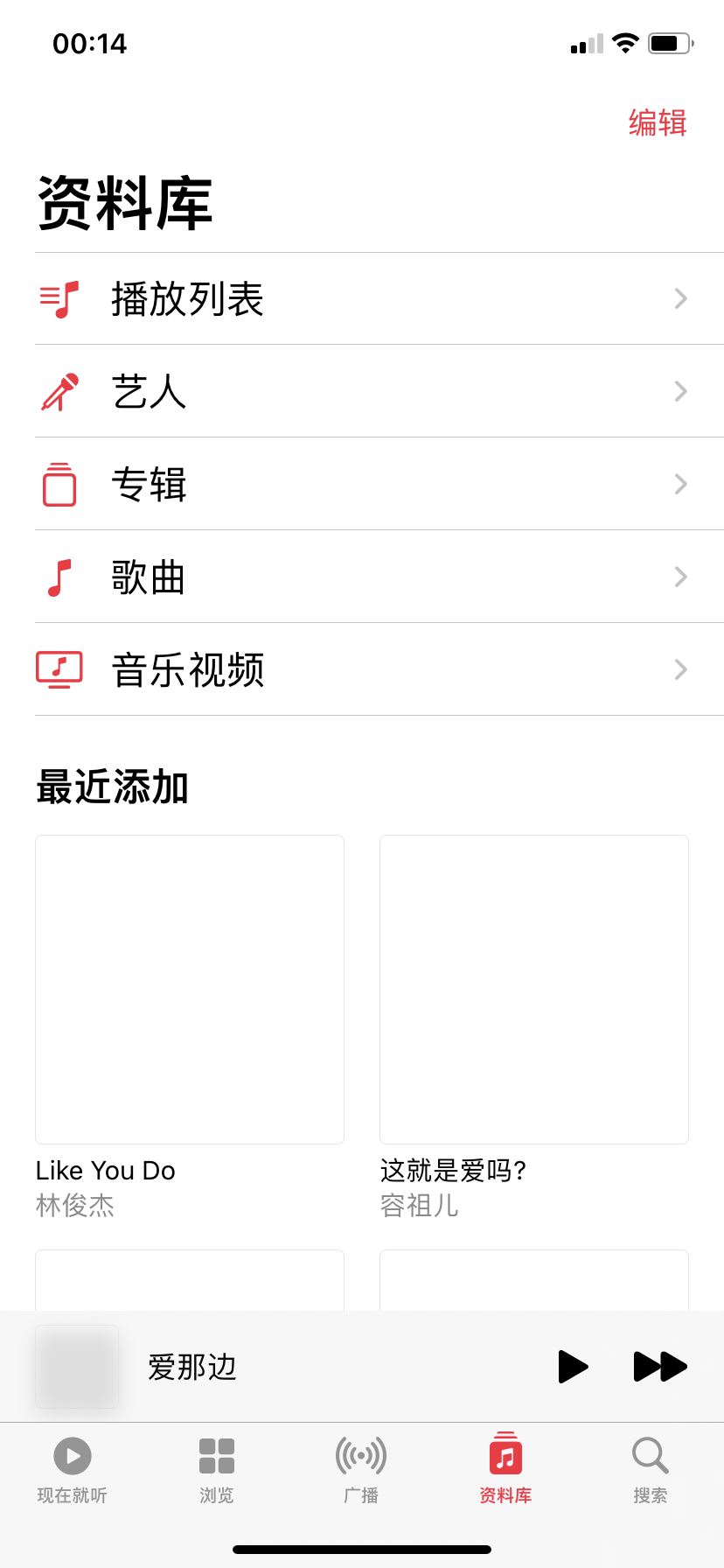Open 歌曲 (Songs)
The width and height of the screenshot is (724, 1568).
point(362,577)
